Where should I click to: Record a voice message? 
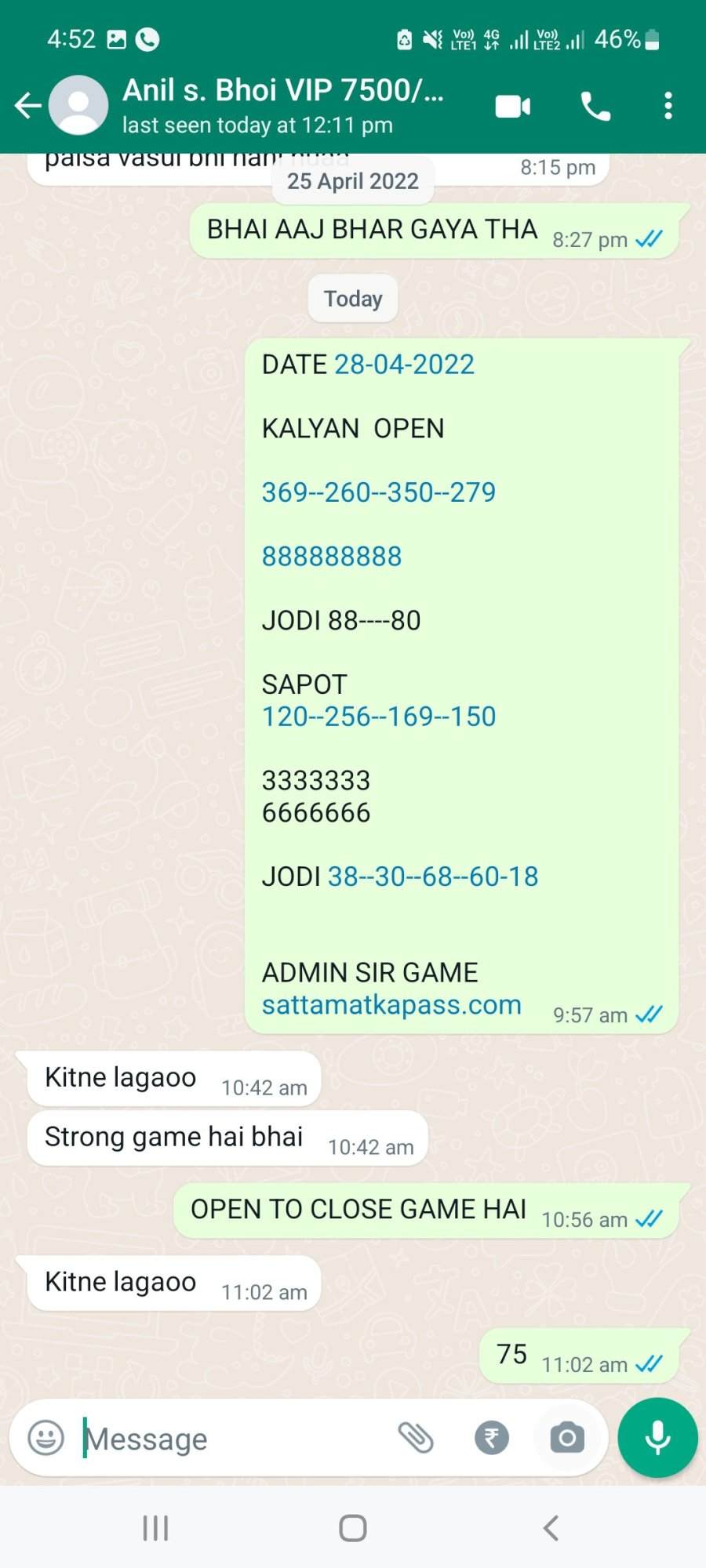(657, 1438)
